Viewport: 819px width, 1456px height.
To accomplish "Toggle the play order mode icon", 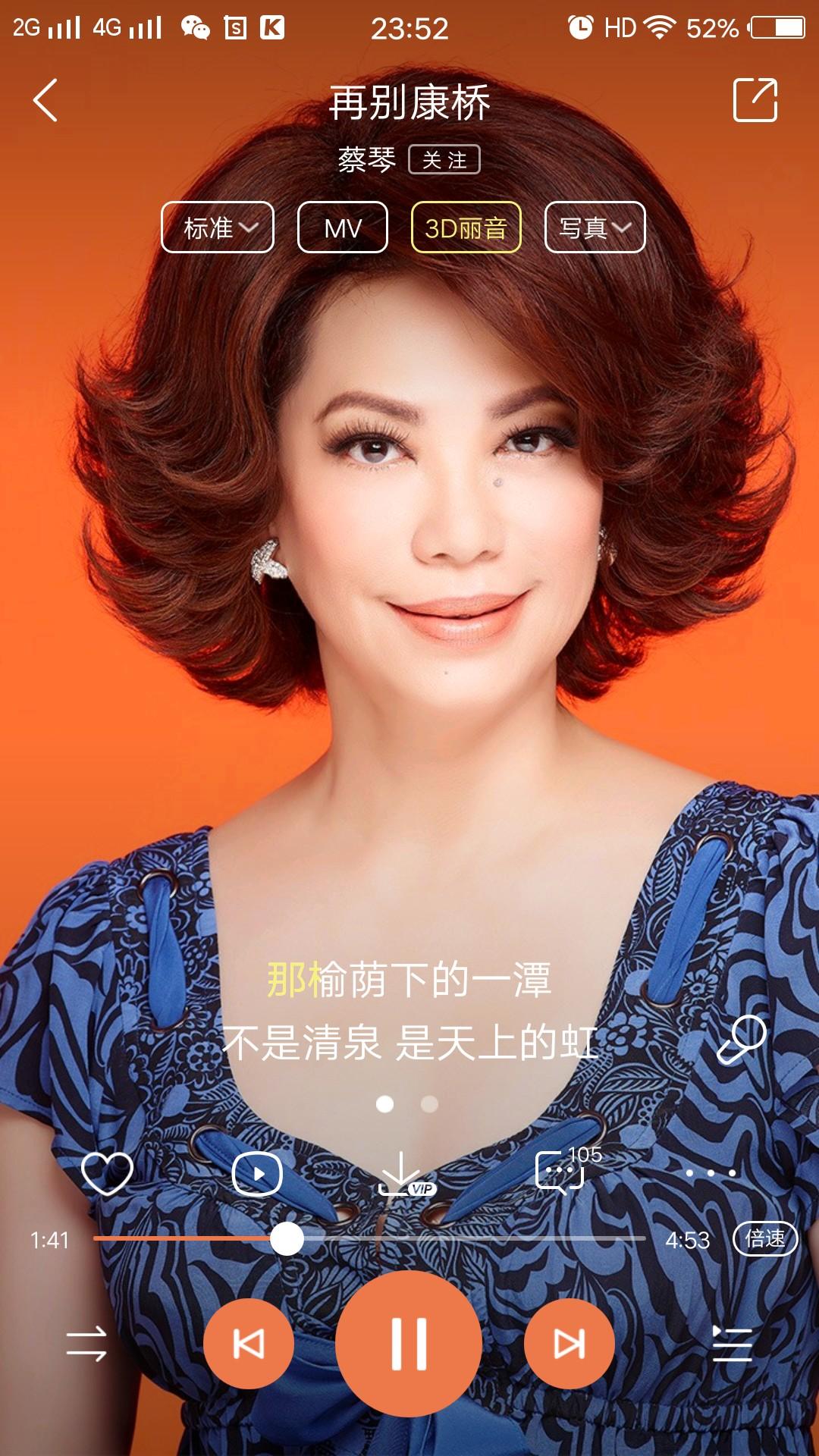I will tap(86, 1344).
